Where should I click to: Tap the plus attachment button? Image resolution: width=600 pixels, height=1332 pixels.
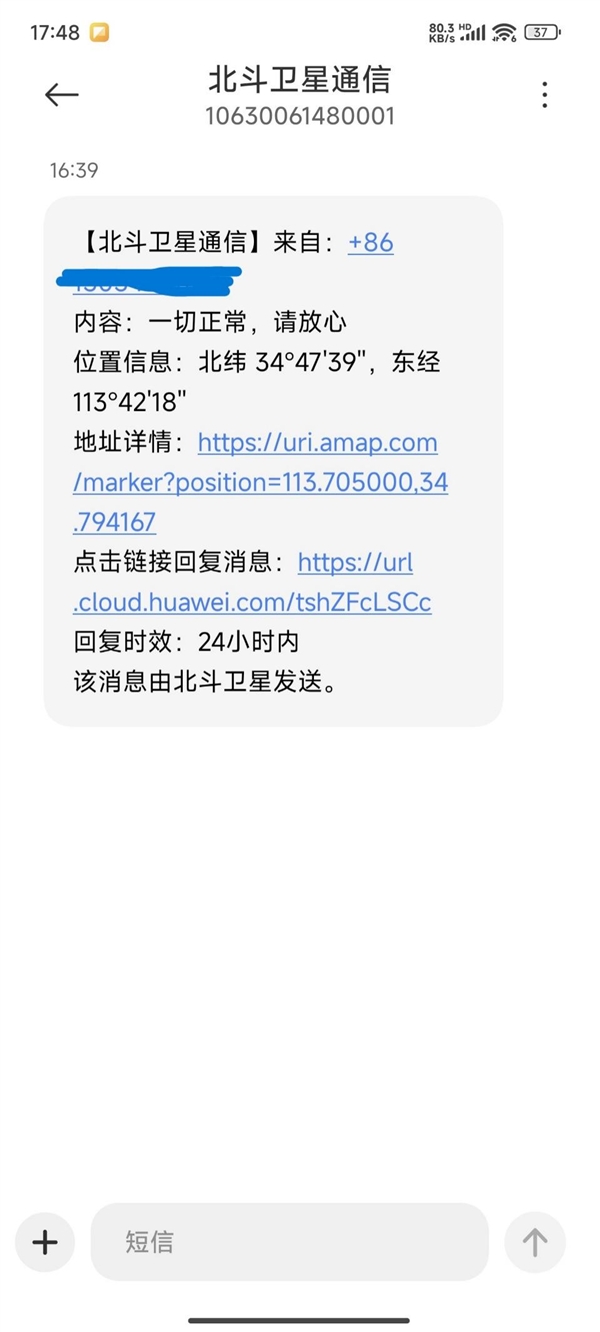46,1242
